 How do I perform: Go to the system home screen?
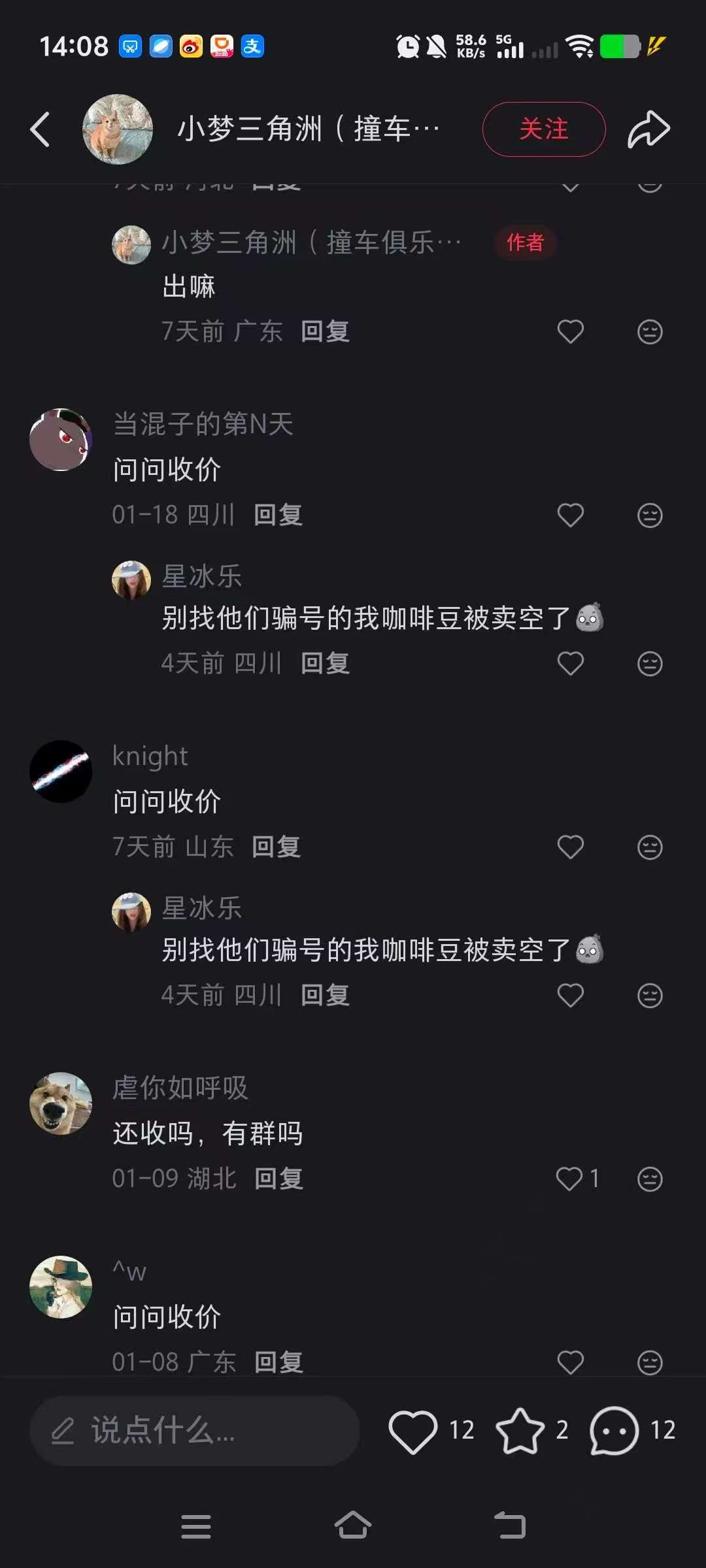[x=353, y=1526]
